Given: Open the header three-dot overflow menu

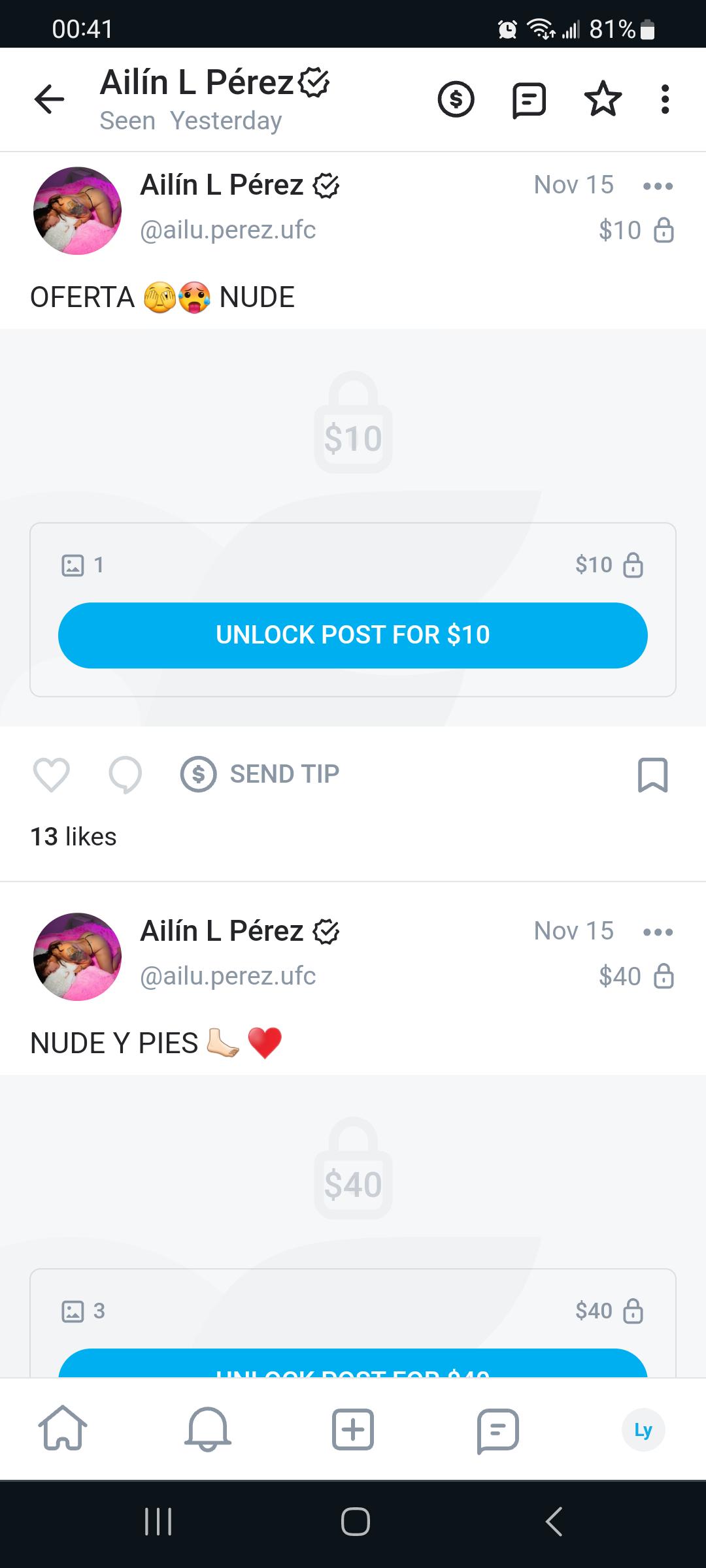Looking at the screenshot, I should (665, 100).
